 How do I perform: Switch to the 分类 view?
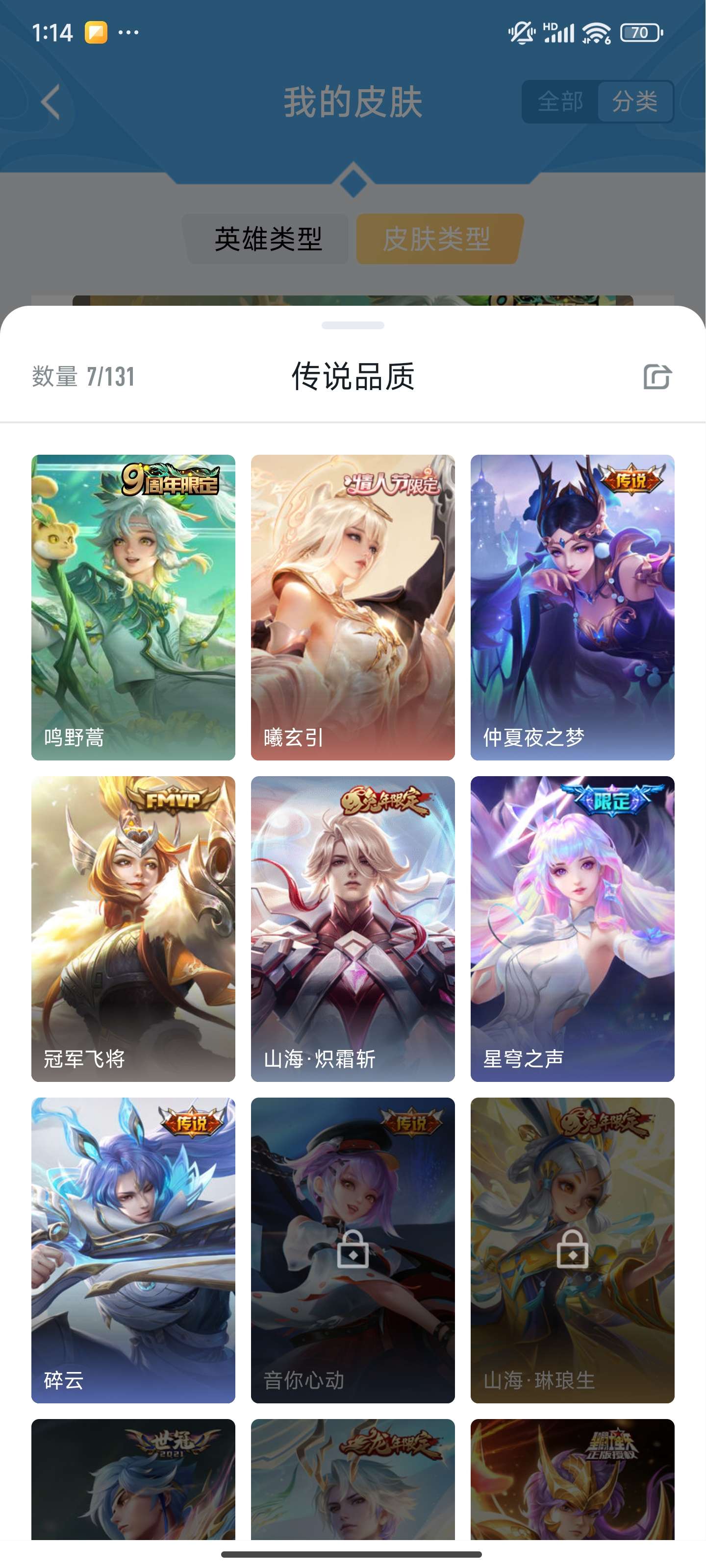tap(635, 101)
